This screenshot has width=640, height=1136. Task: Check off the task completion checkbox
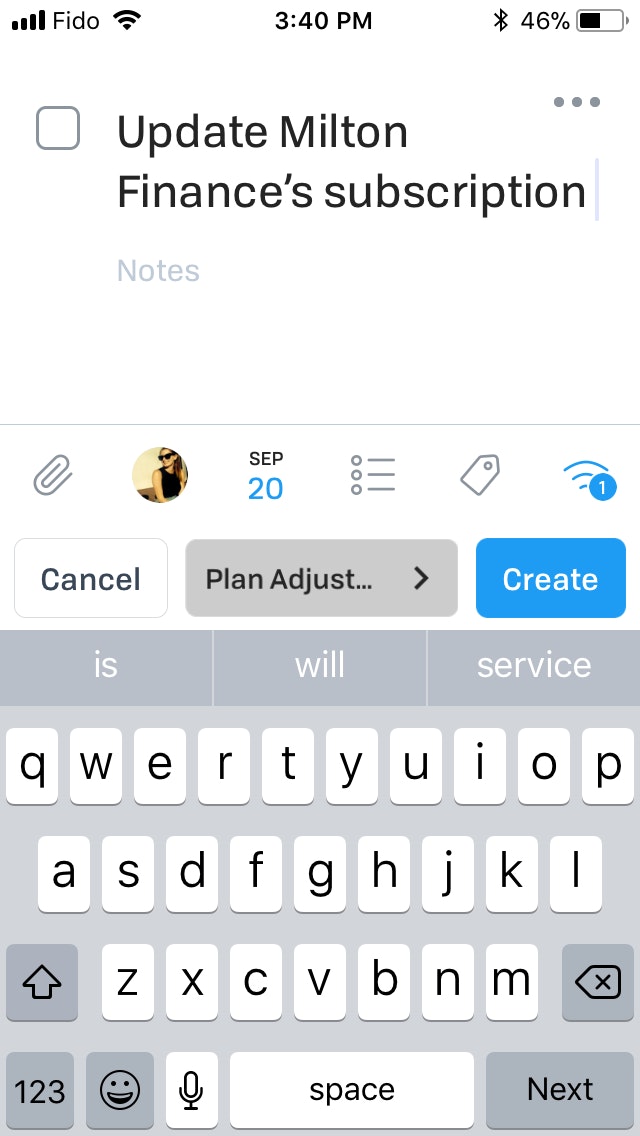pyautogui.click(x=57, y=128)
